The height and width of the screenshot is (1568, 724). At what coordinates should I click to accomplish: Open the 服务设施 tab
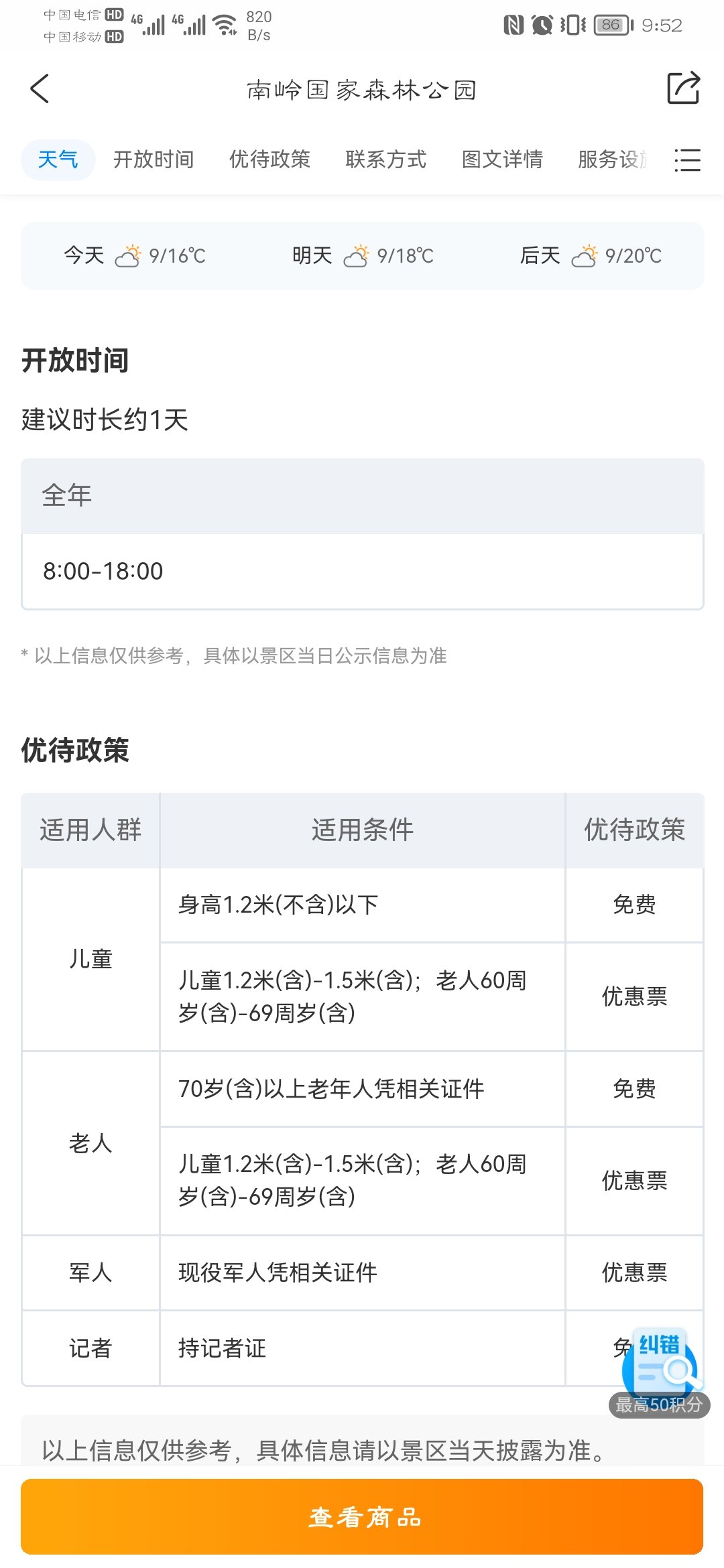pos(613,159)
